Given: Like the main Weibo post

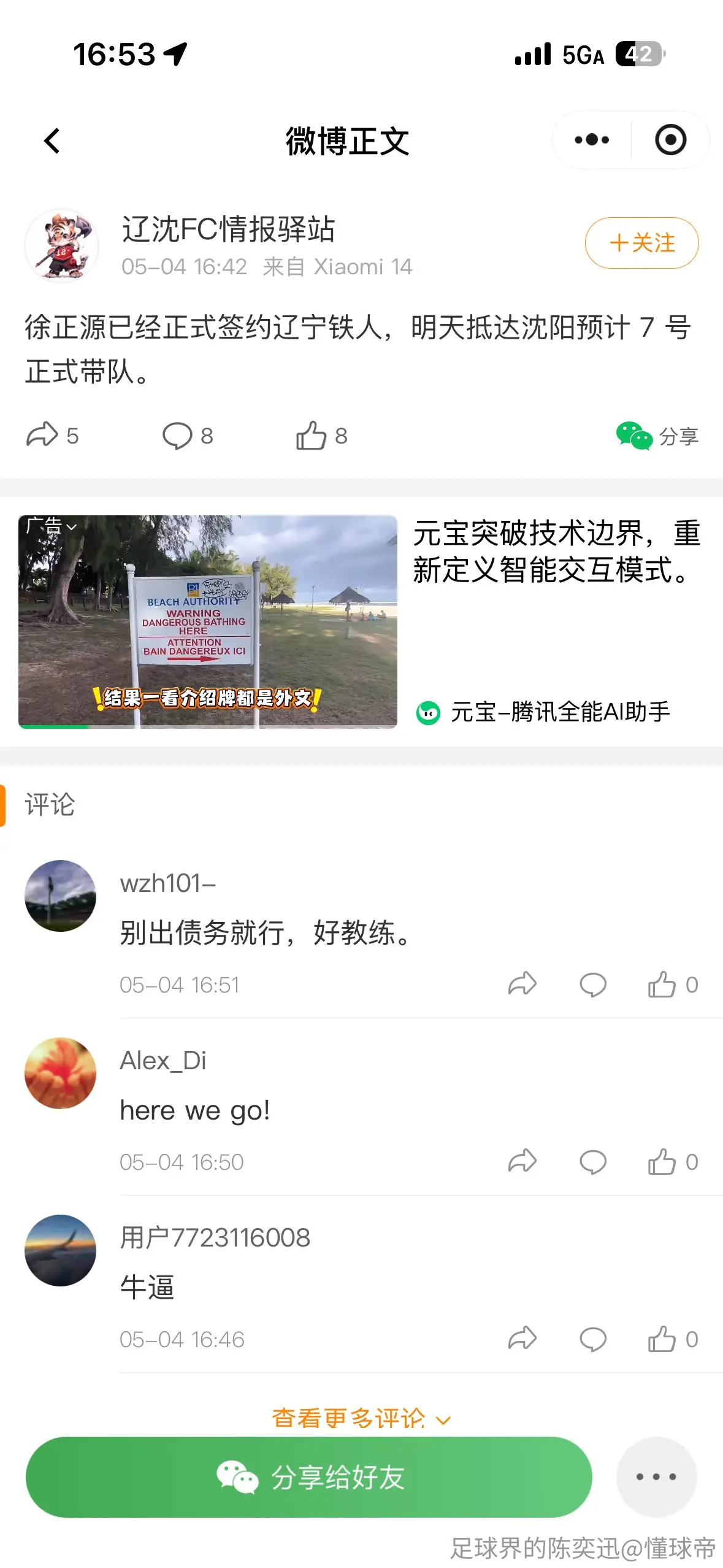Looking at the screenshot, I should (322, 436).
